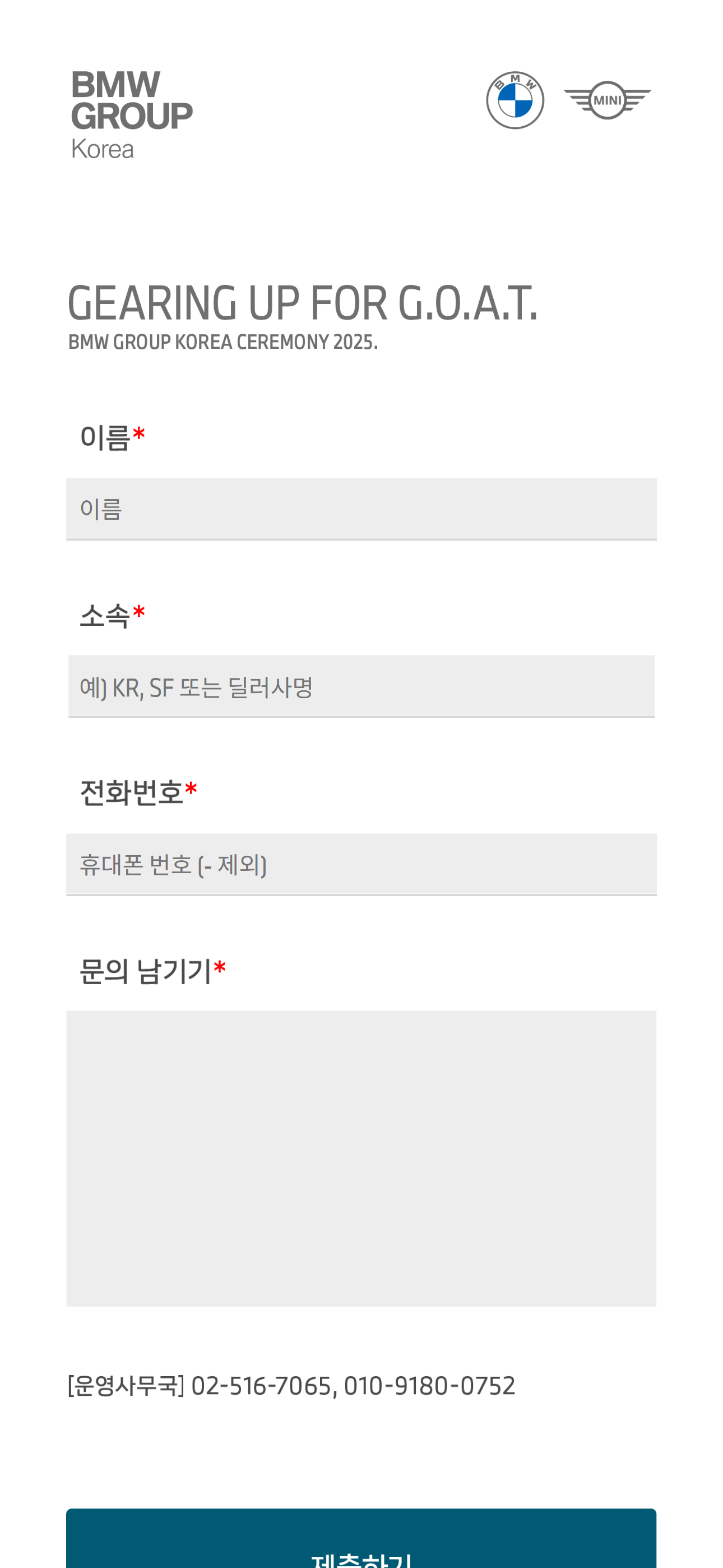Select the 전화번호 phone number field
723x1568 pixels.
coord(361,864)
